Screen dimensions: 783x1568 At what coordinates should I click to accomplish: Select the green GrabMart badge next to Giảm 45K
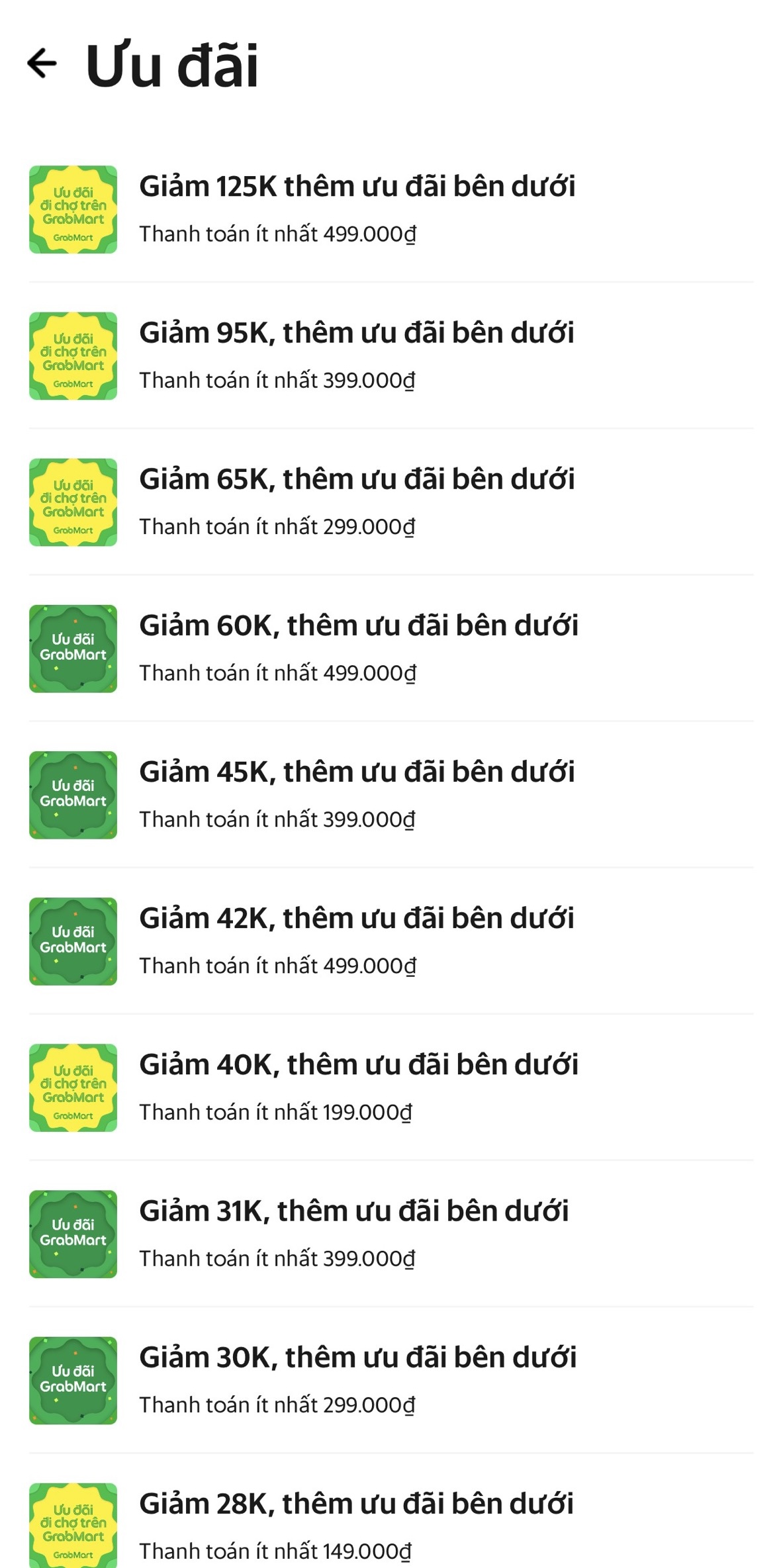pos(73,794)
